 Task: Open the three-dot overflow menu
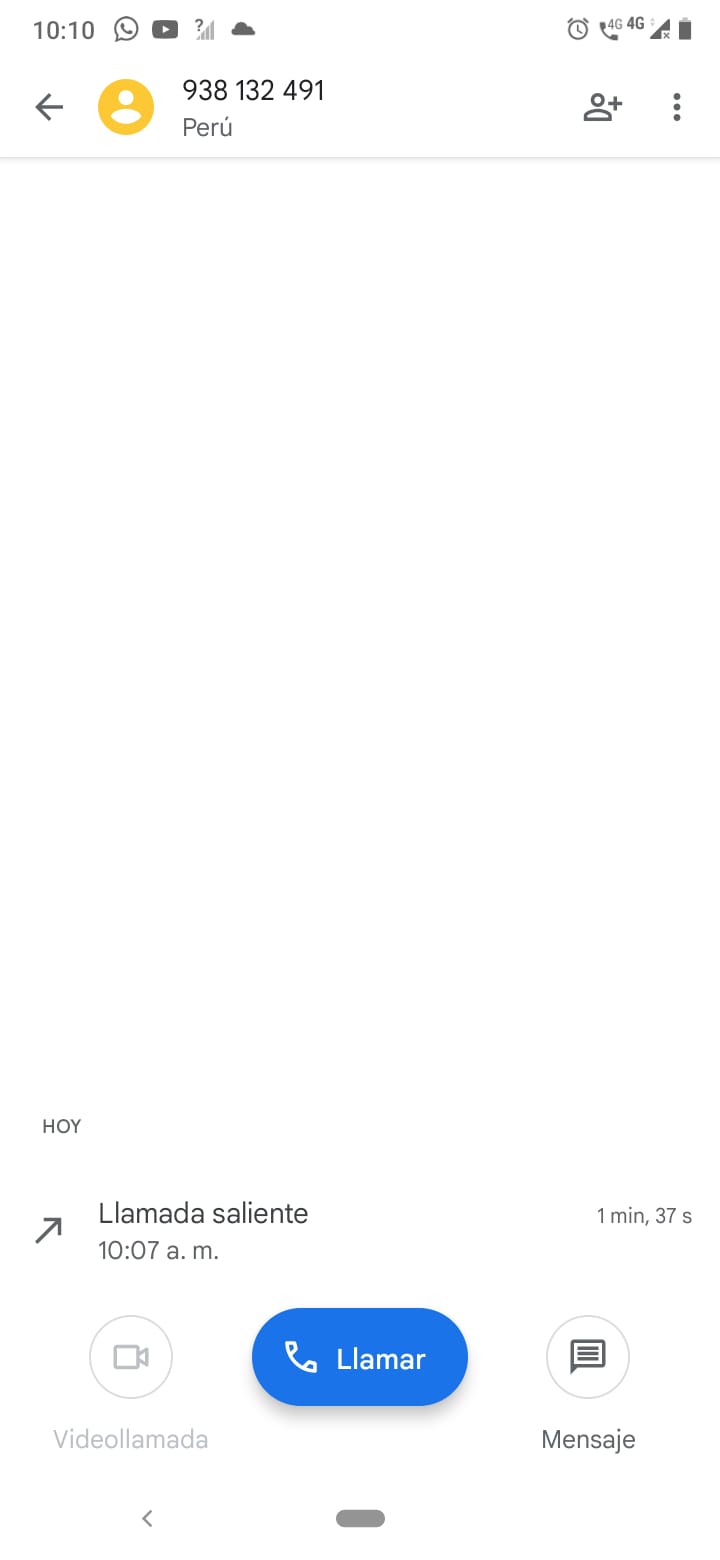pos(677,107)
